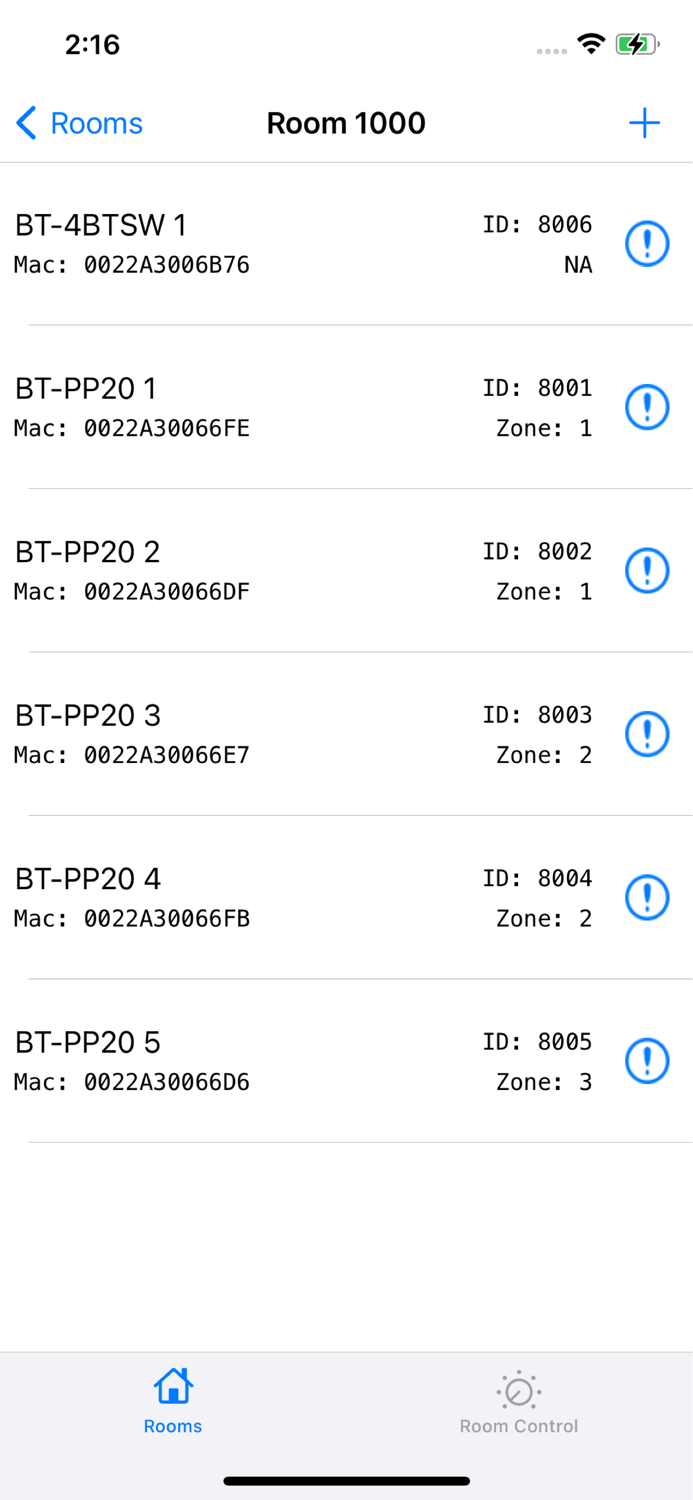
Task: Open info icon for BT-PP20 4
Action: (x=647, y=897)
